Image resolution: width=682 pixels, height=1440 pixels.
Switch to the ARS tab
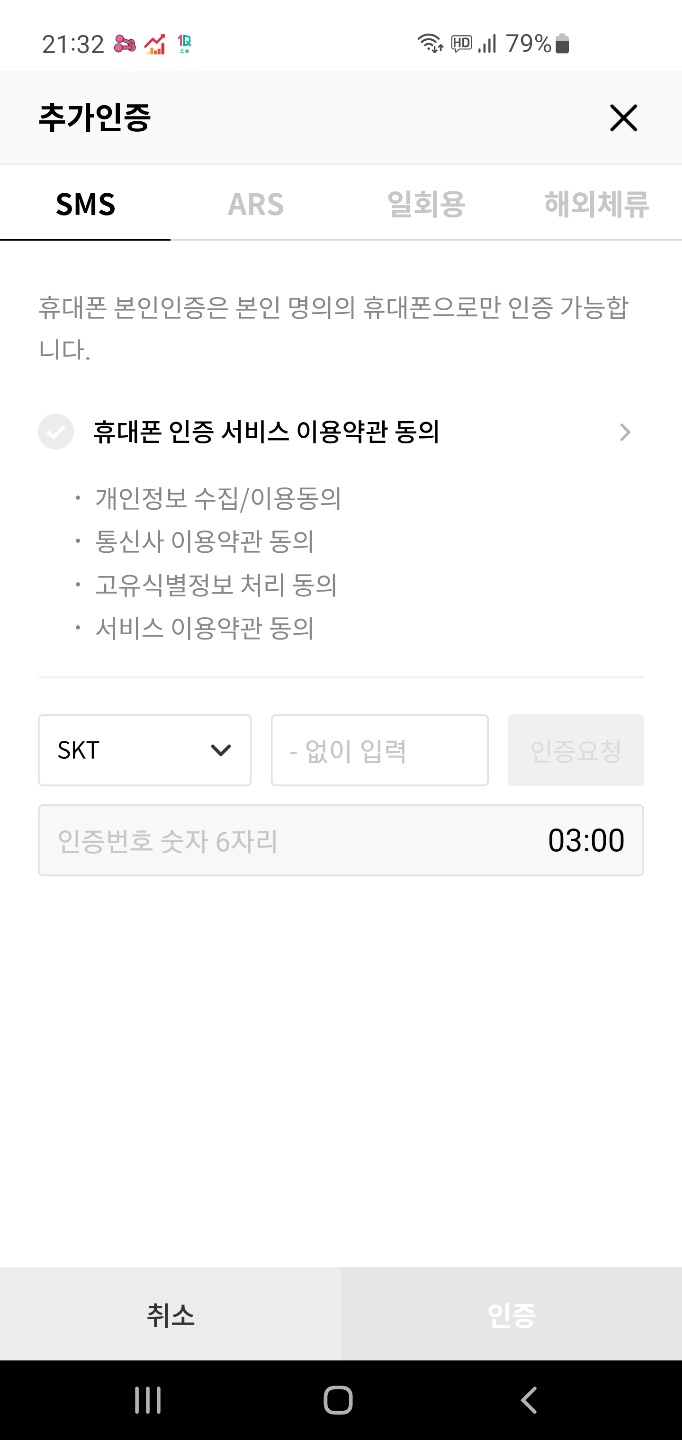(256, 204)
